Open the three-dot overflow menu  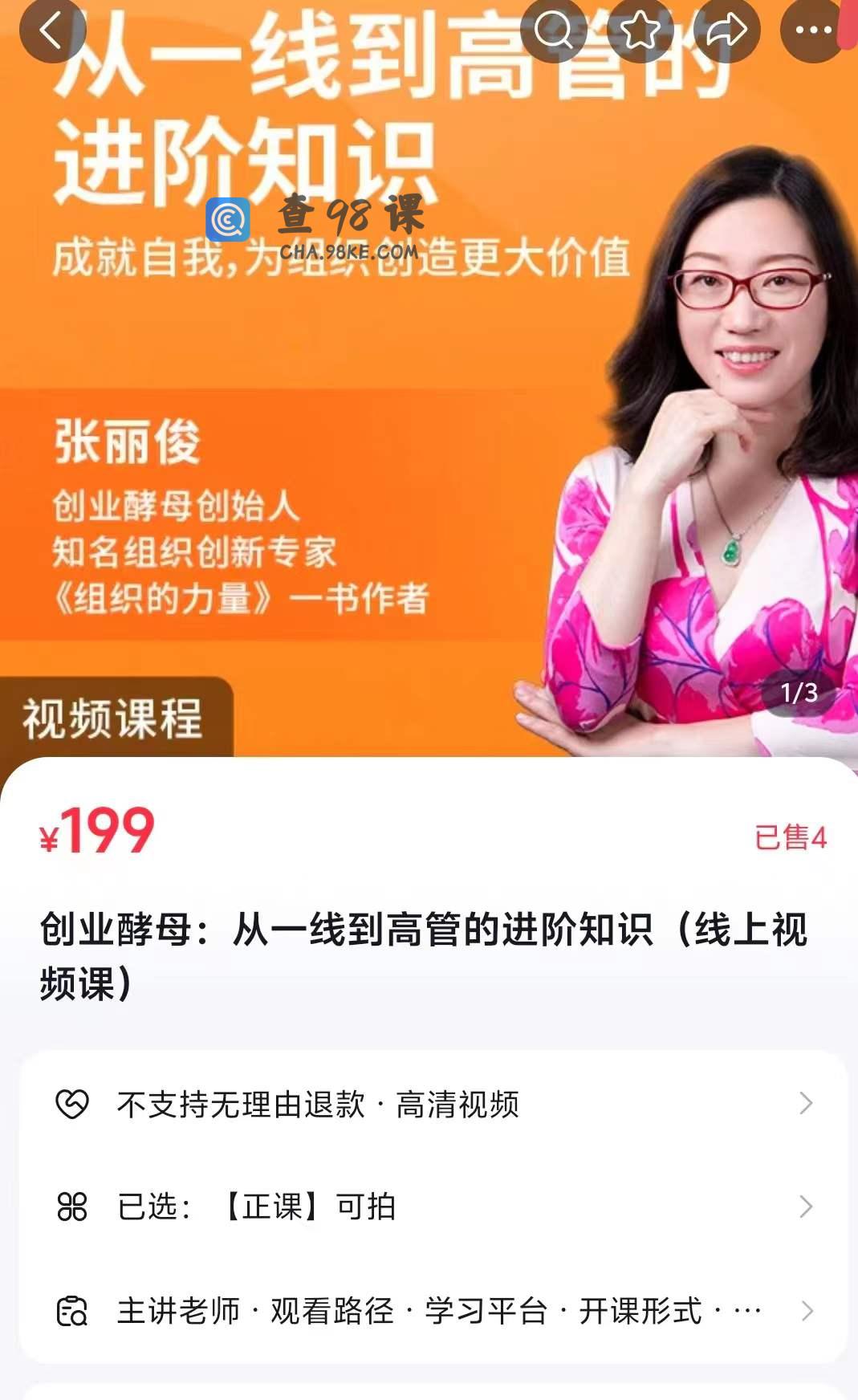click(813, 31)
